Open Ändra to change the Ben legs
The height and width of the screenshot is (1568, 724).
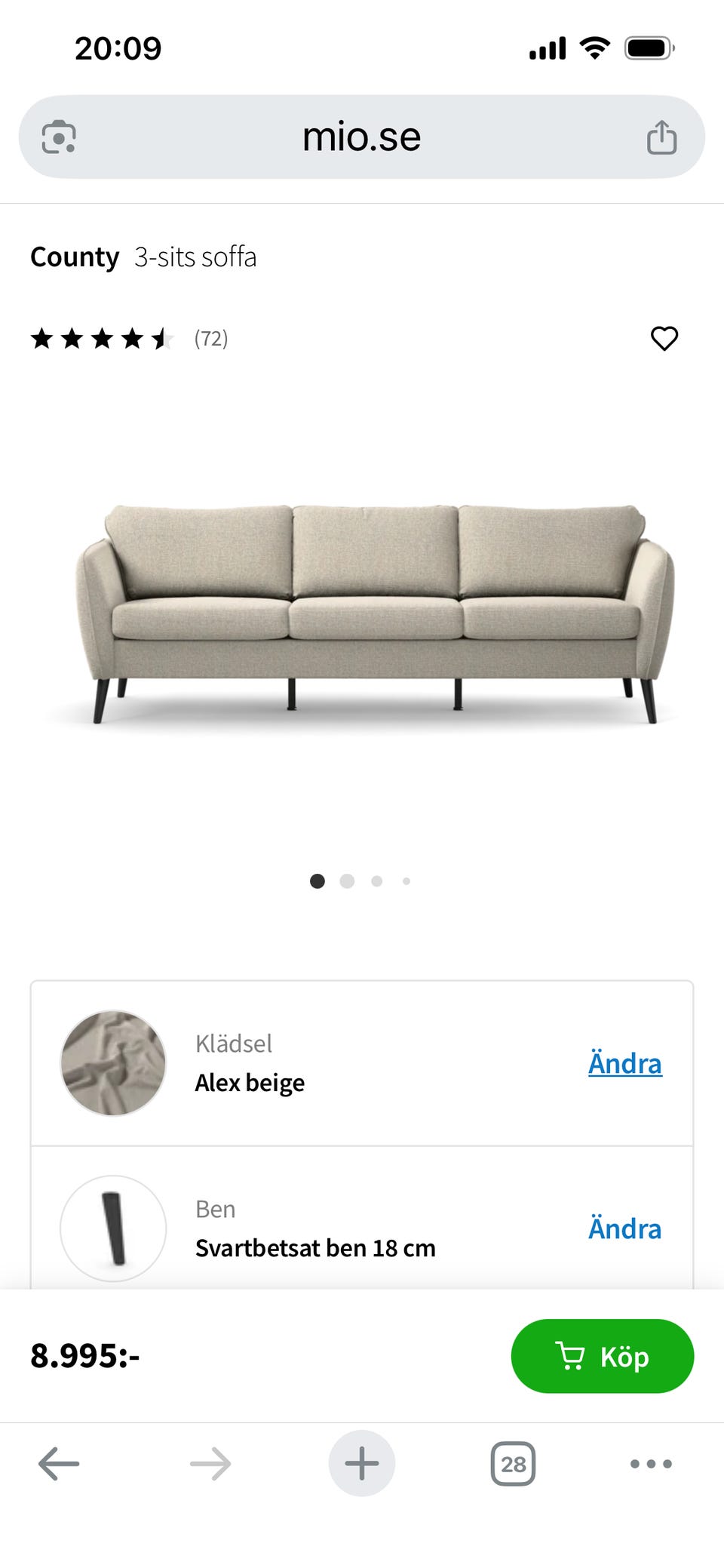click(624, 1228)
